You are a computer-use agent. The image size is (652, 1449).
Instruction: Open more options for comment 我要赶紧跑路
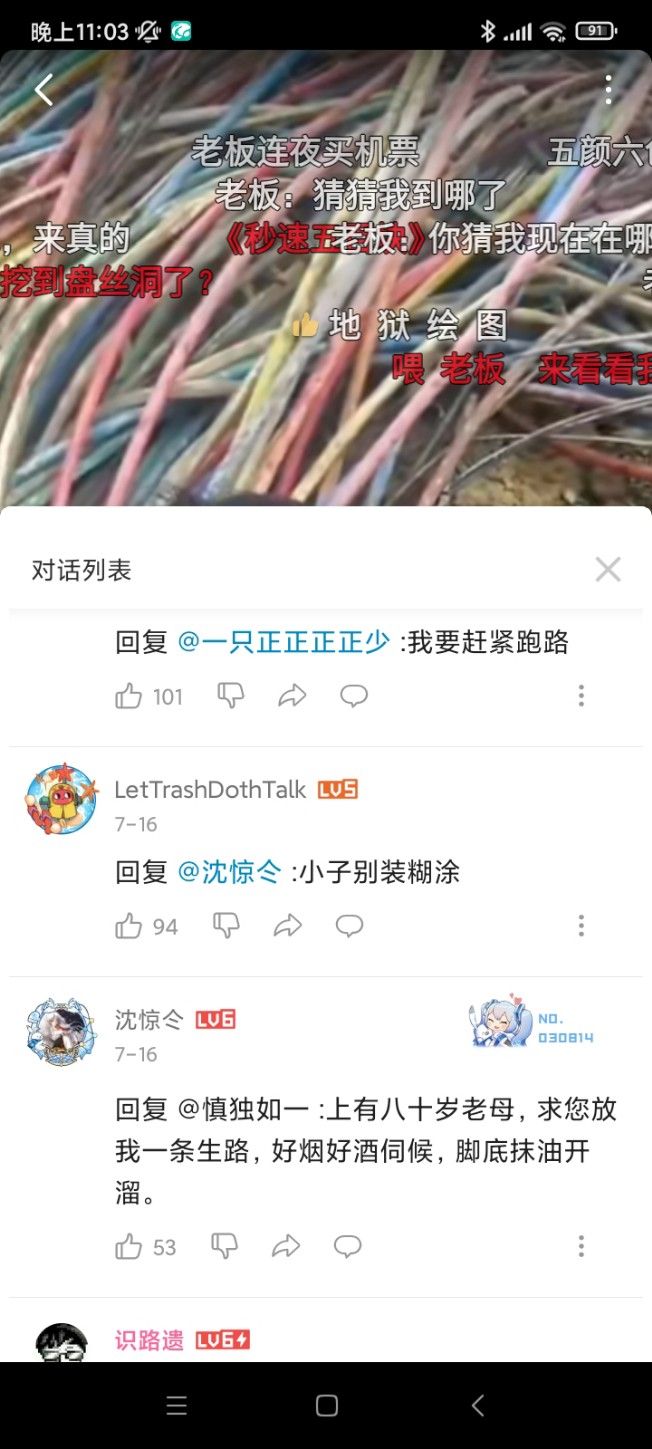coord(581,696)
